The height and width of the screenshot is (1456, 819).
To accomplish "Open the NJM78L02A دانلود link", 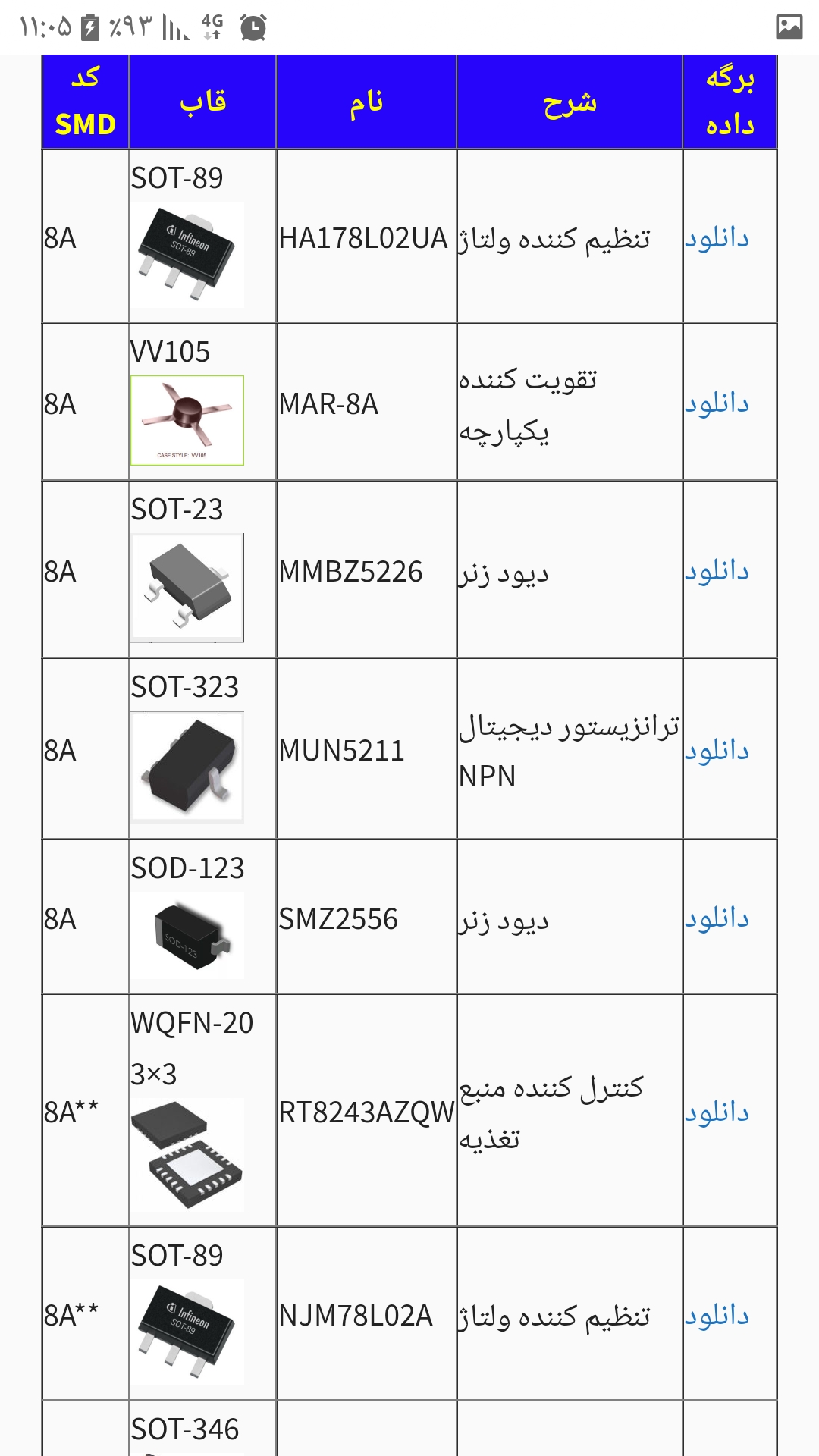I will click(717, 1316).
